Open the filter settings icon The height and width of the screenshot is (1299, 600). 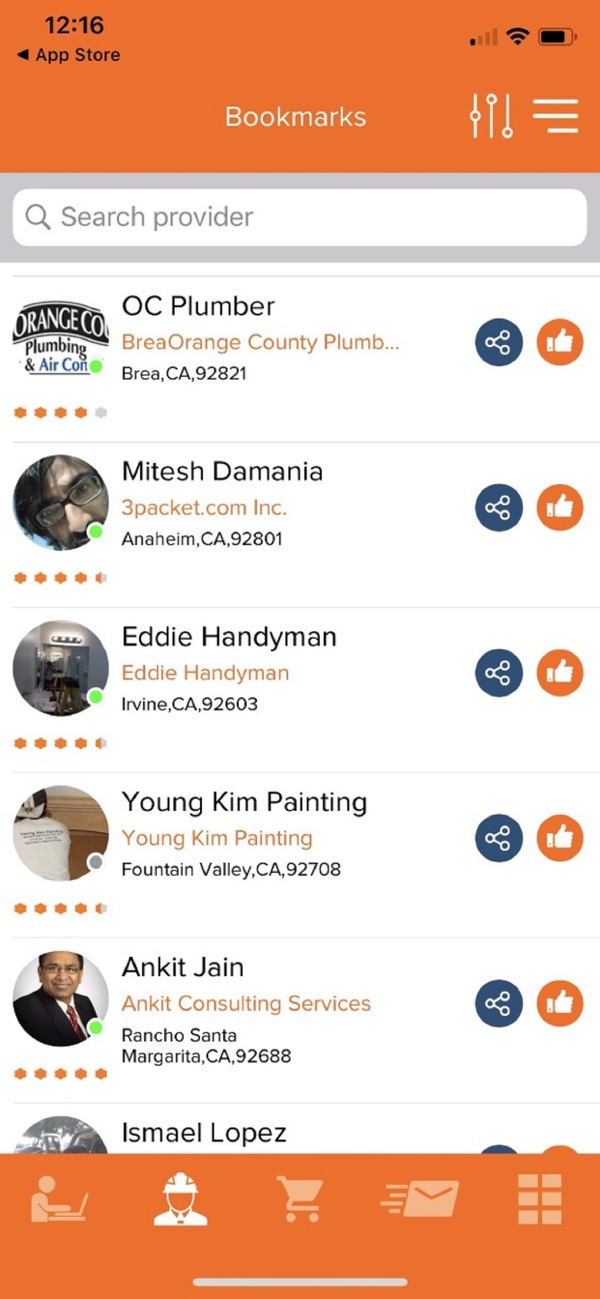pyautogui.click(x=491, y=117)
